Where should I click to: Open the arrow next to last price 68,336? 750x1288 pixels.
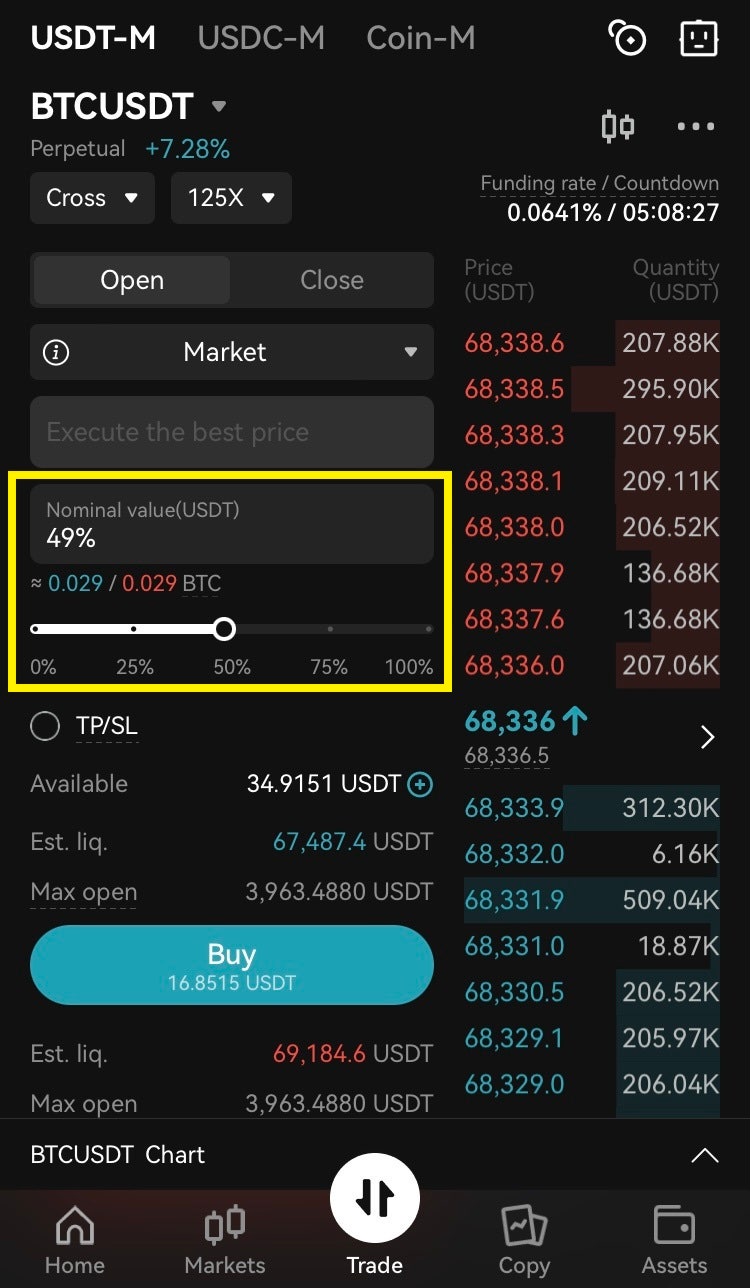[708, 738]
